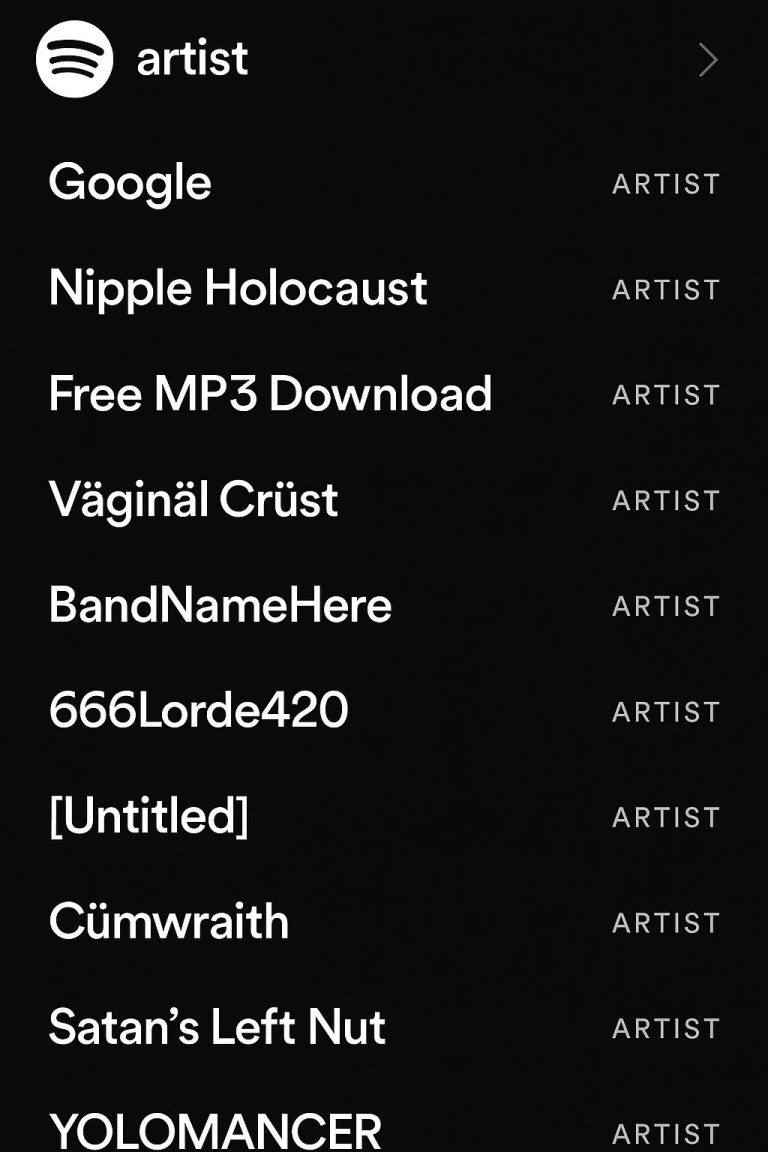The height and width of the screenshot is (1152, 768).
Task: Open the artist category header
Action: (190, 60)
